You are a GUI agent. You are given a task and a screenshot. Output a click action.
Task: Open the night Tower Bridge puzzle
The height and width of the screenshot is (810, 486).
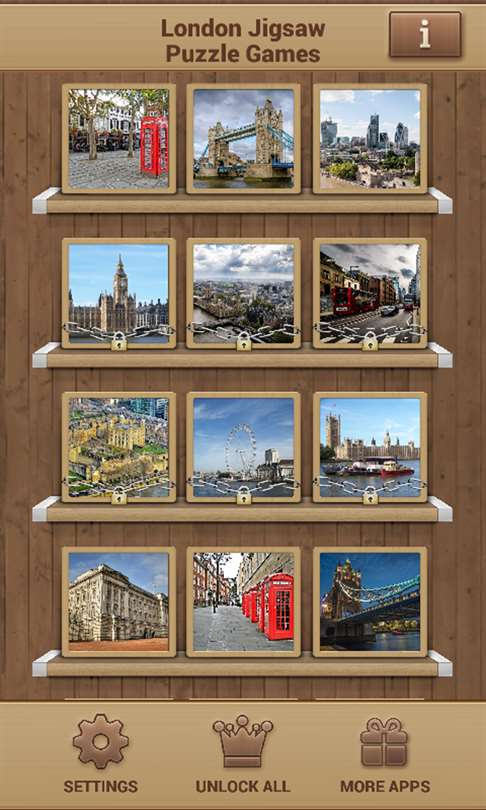click(x=370, y=602)
